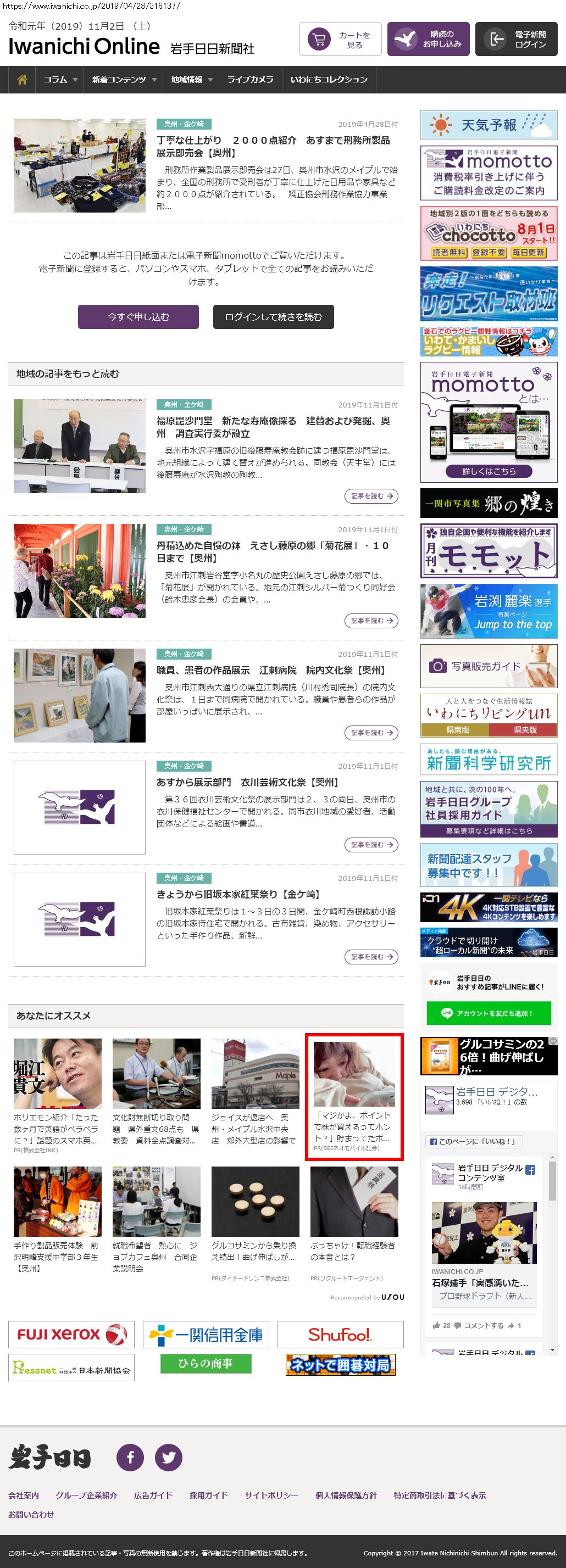Open the ジョイスが退店へ recommended article

(254, 1096)
